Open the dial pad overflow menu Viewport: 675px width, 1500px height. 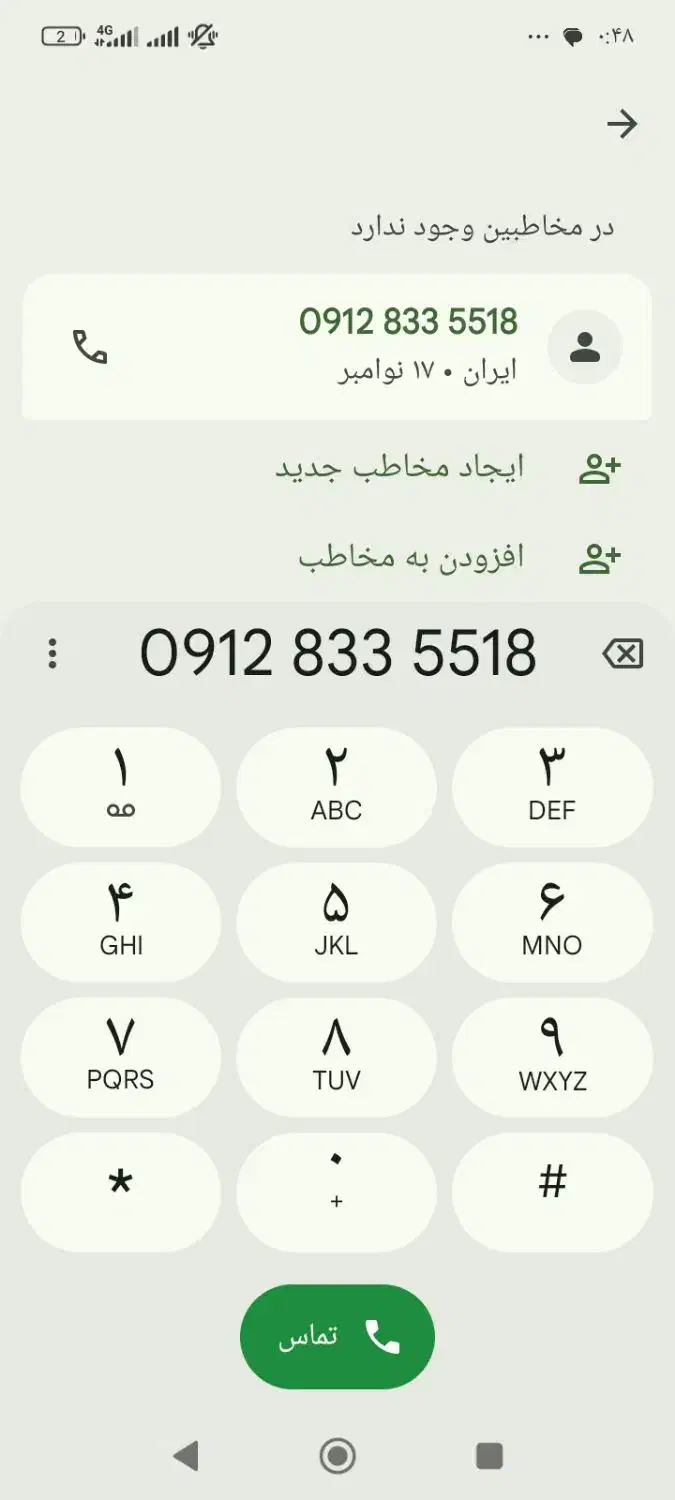click(x=52, y=655)
